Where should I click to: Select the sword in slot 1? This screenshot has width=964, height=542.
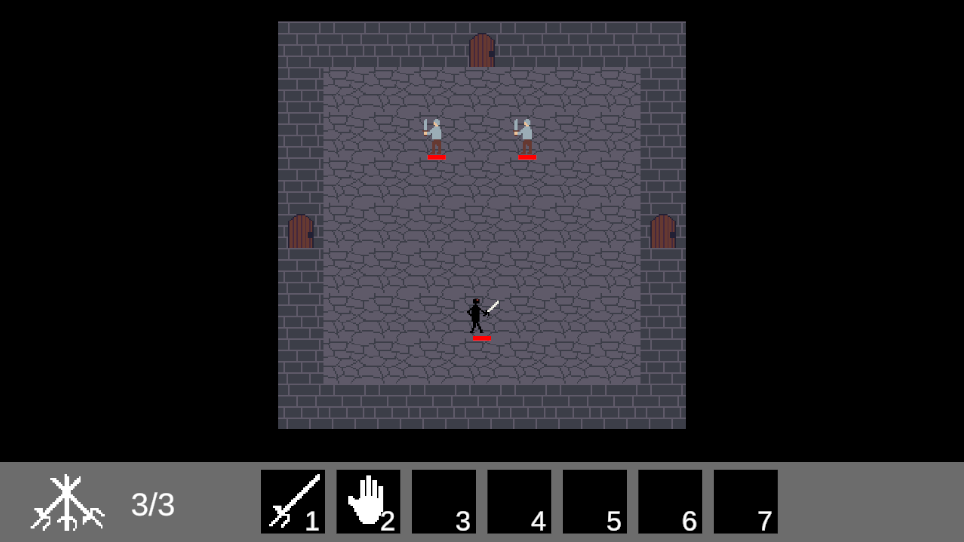pos(292,501)
